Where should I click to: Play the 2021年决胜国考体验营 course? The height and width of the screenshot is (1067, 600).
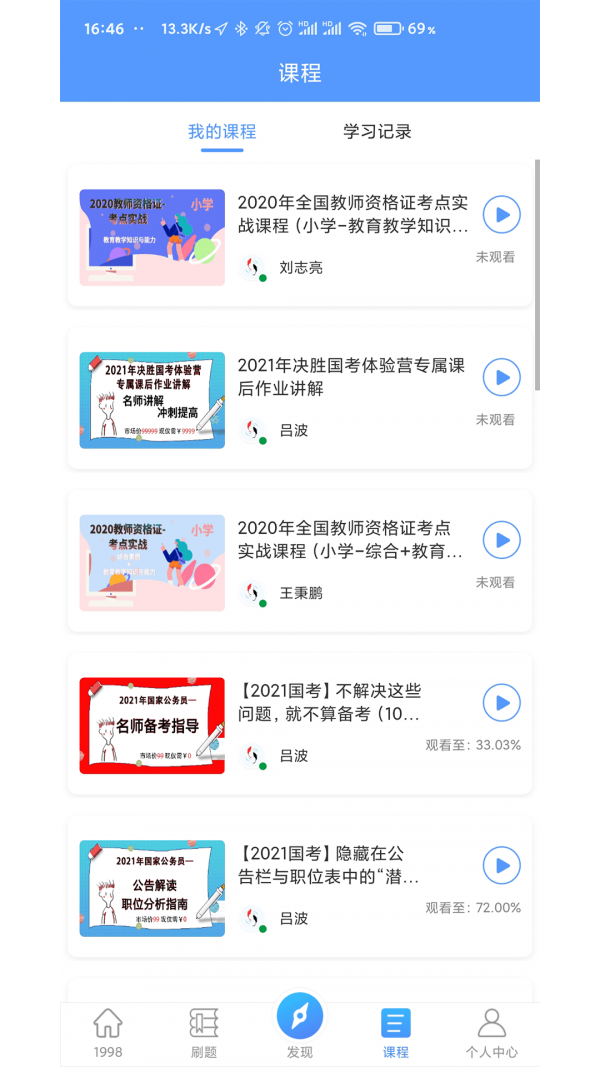[501, 377]
